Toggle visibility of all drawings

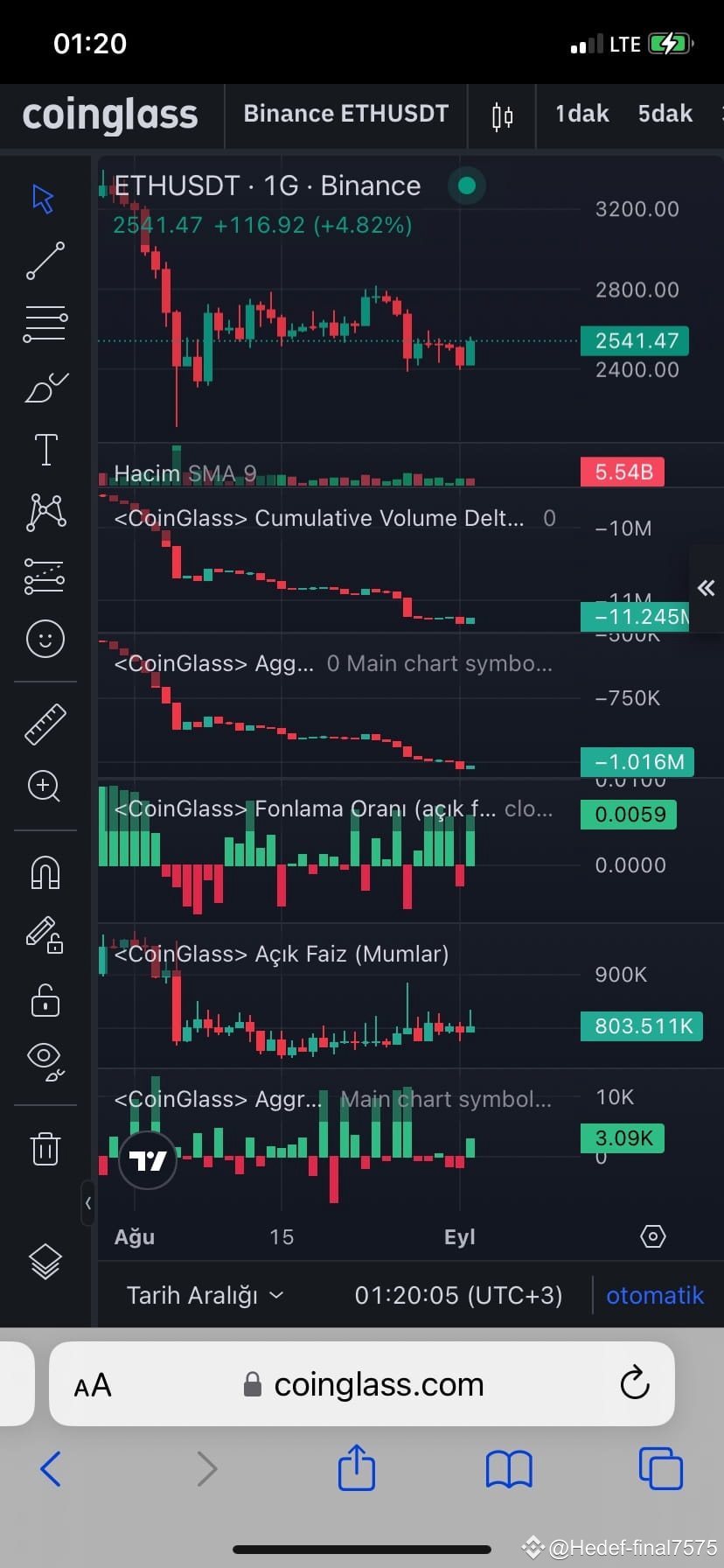pos(45,1061)
